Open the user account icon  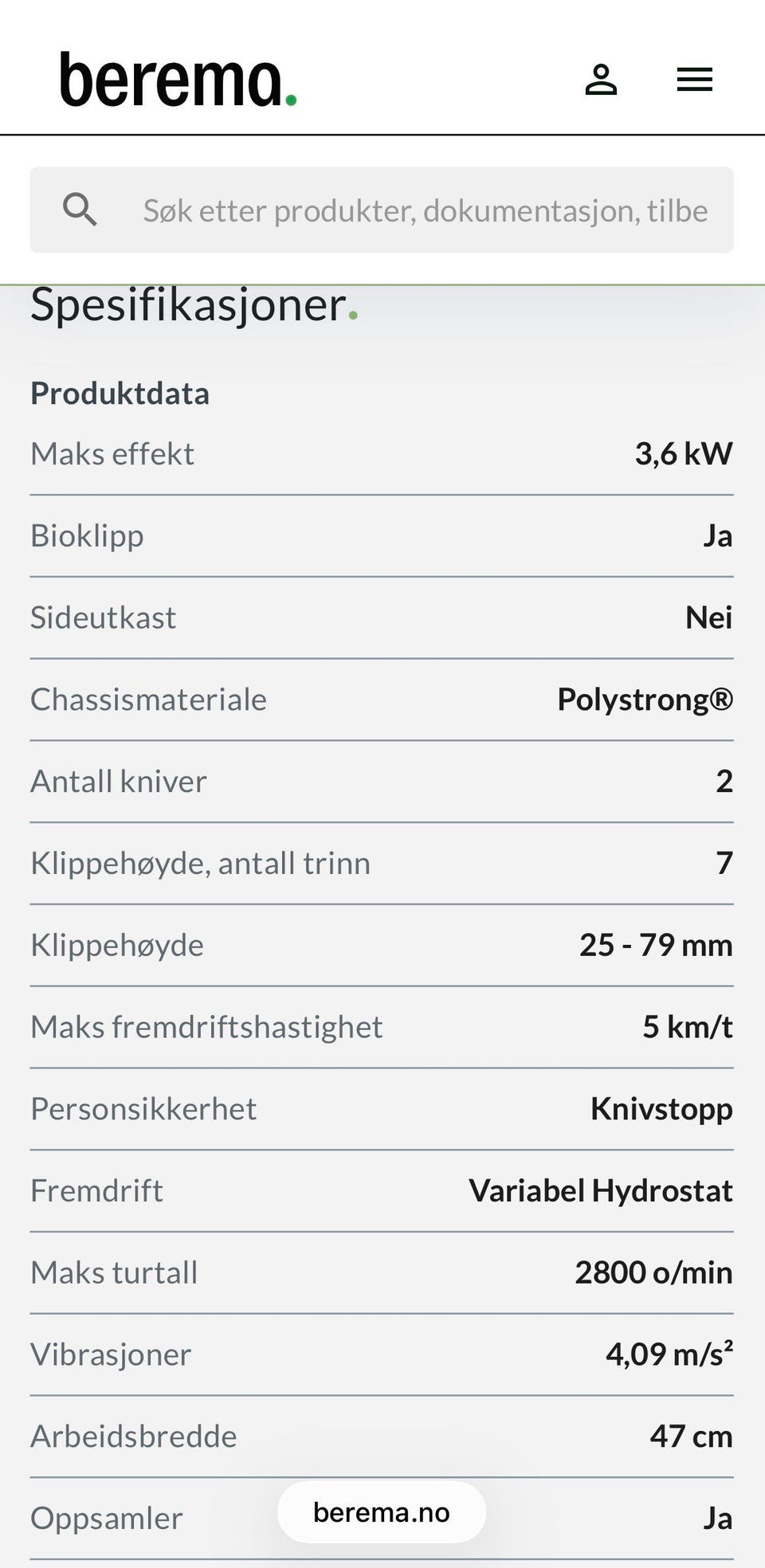pyautogui.click(x=601, y=80)
